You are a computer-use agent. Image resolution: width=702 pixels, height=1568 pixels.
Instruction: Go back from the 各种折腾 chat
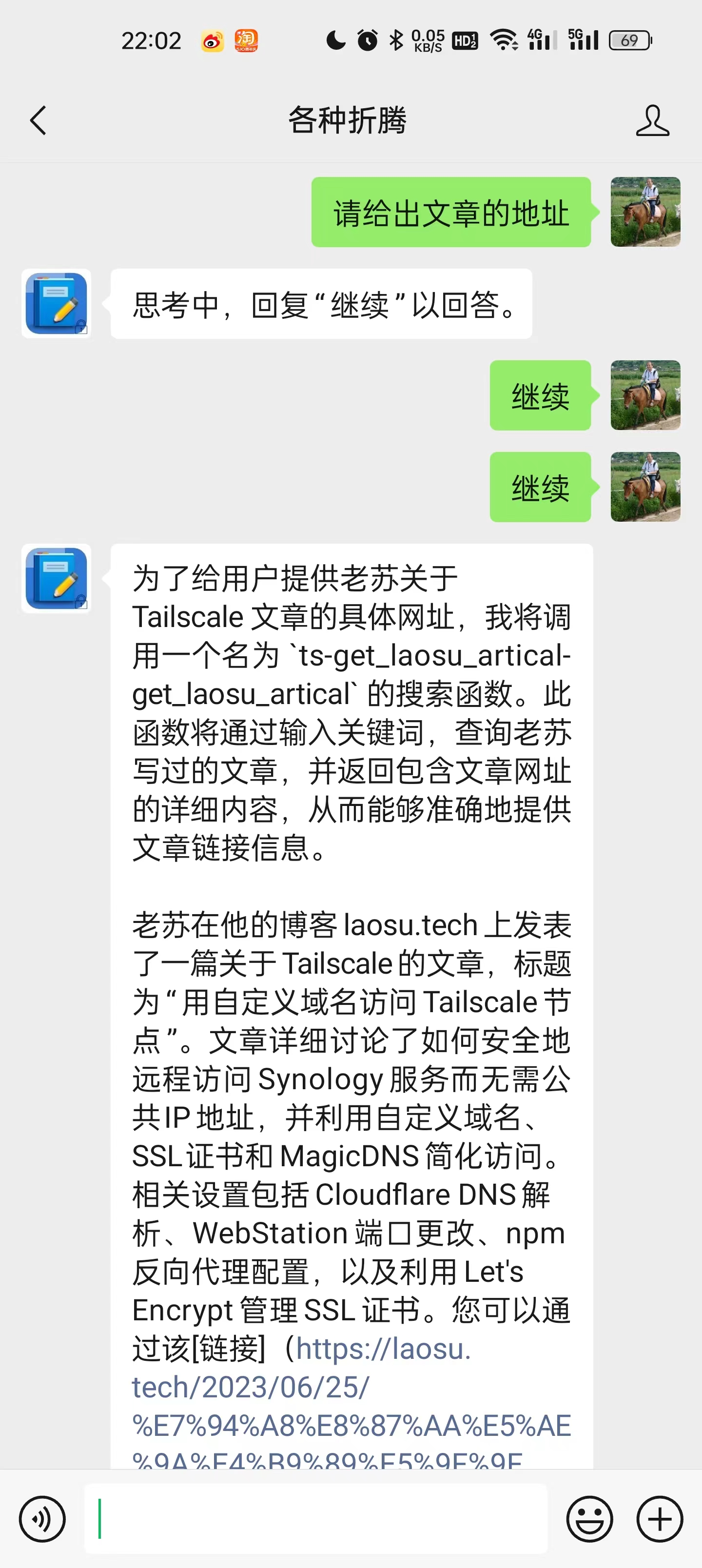point(38,120)
